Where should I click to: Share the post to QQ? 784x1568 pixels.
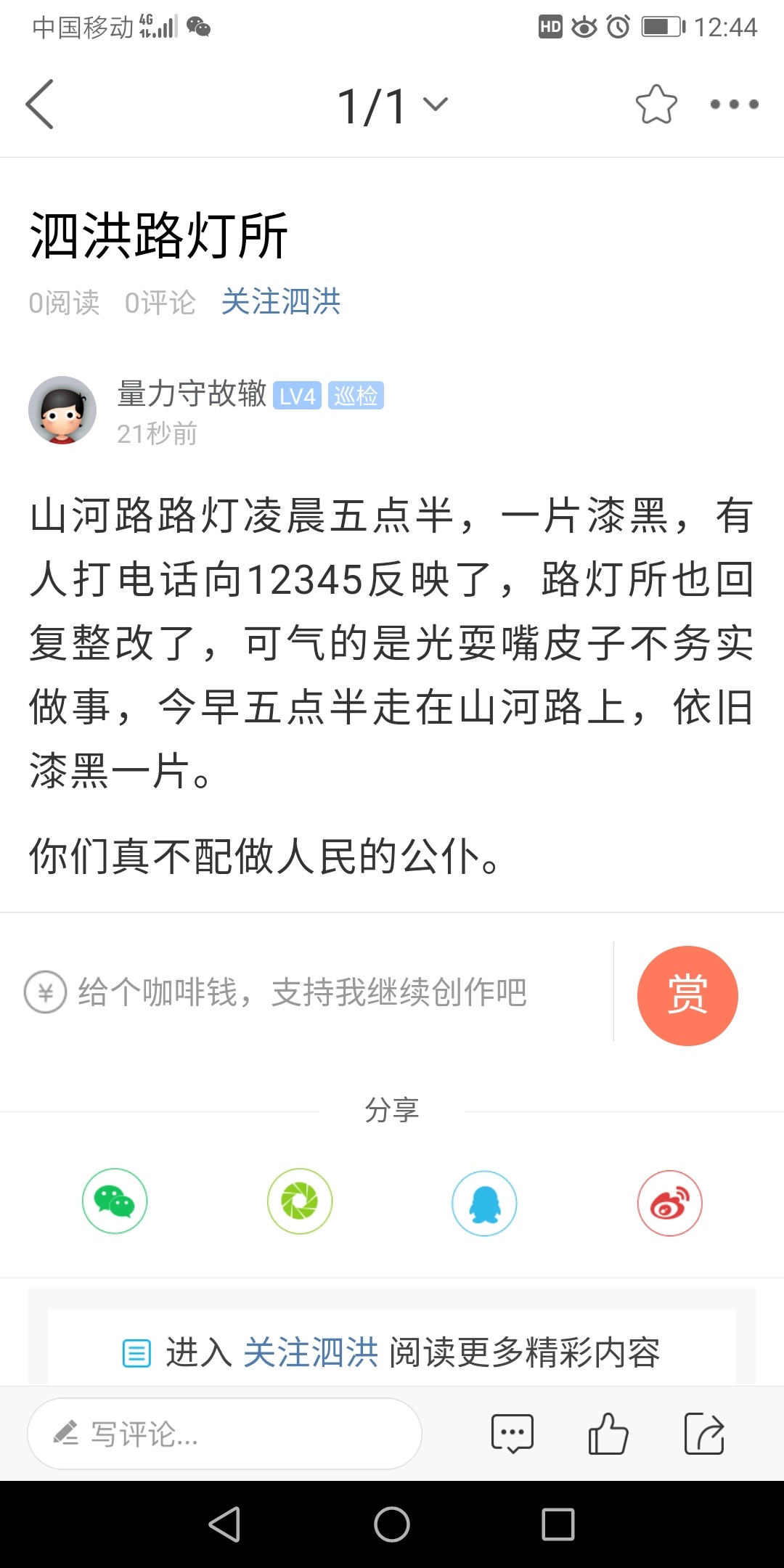coord(484,1203)
